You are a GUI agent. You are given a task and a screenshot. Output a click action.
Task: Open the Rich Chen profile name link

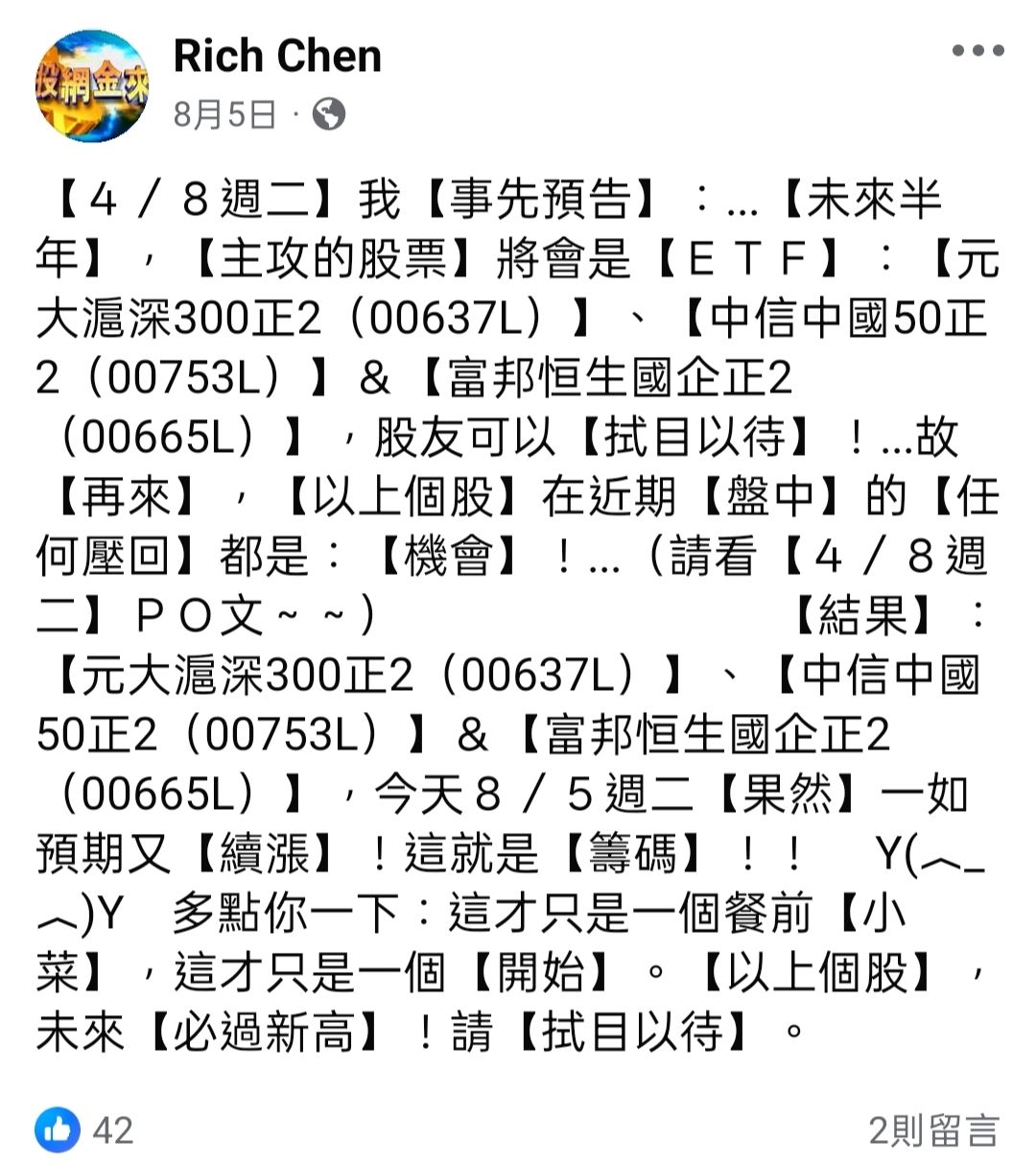pos(277,56)
